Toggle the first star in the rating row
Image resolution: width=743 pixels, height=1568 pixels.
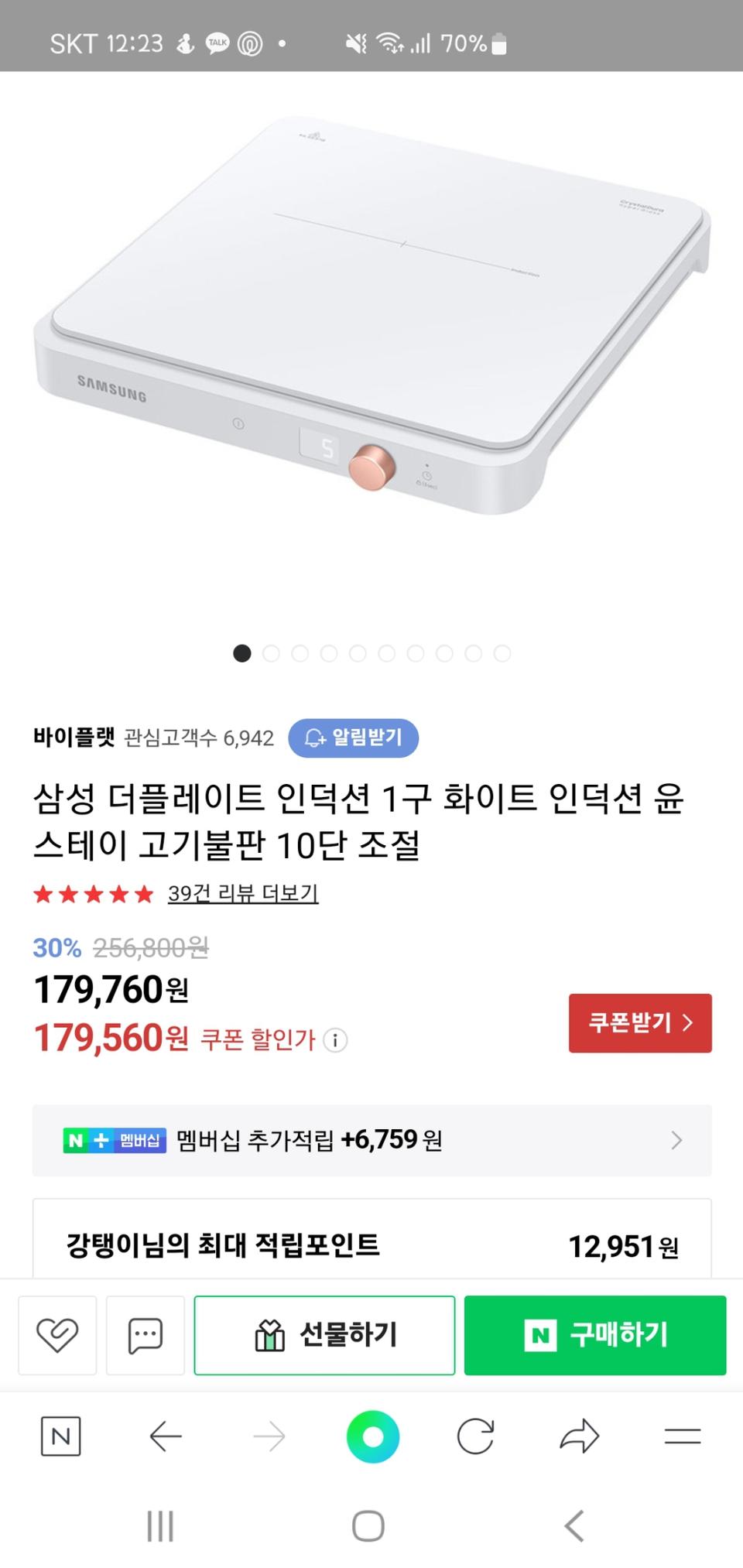[44, 895]
